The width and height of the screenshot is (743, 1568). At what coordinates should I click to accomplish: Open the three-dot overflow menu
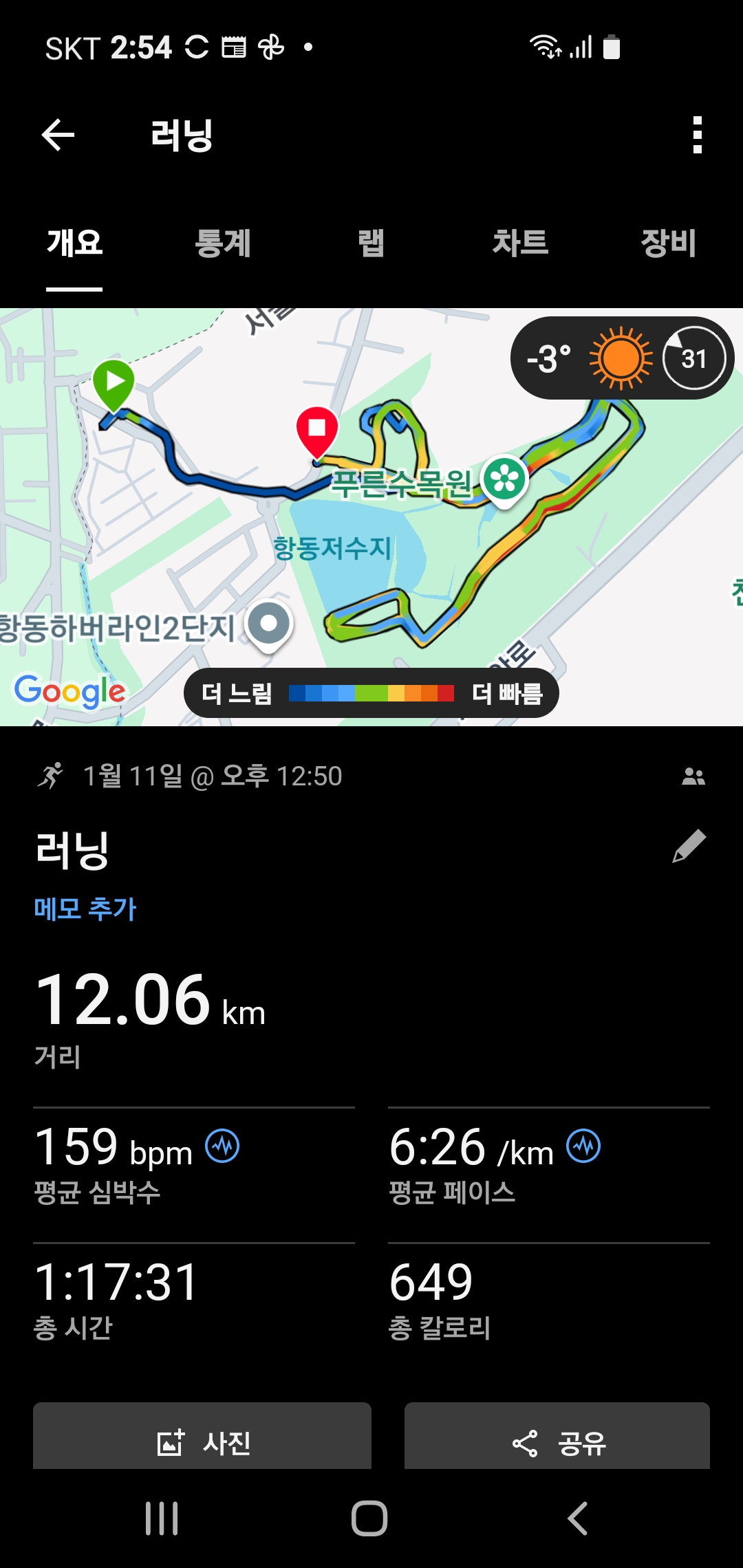[698, 134]
